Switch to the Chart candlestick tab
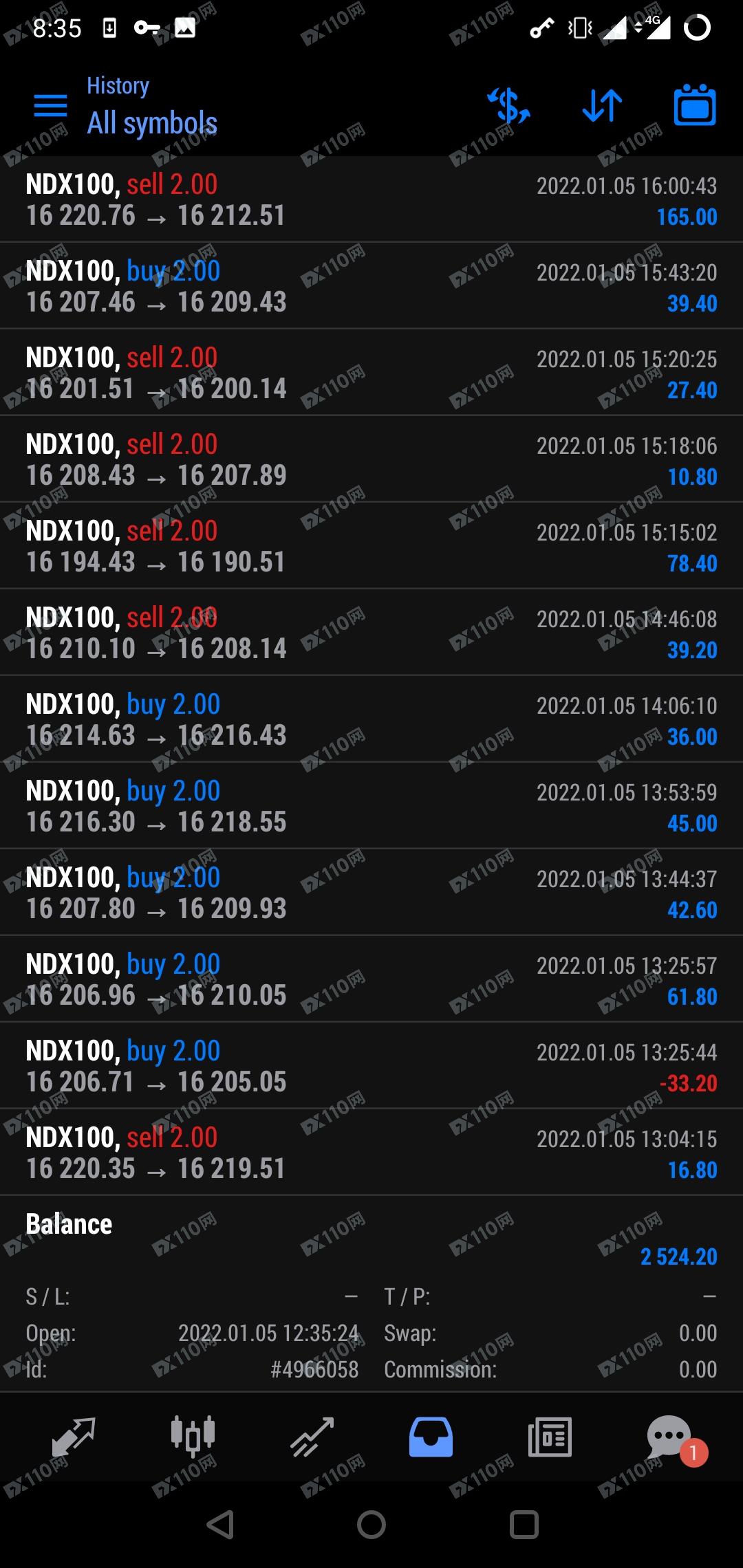The image size is (743, 1568). (x=193, y=1437)
